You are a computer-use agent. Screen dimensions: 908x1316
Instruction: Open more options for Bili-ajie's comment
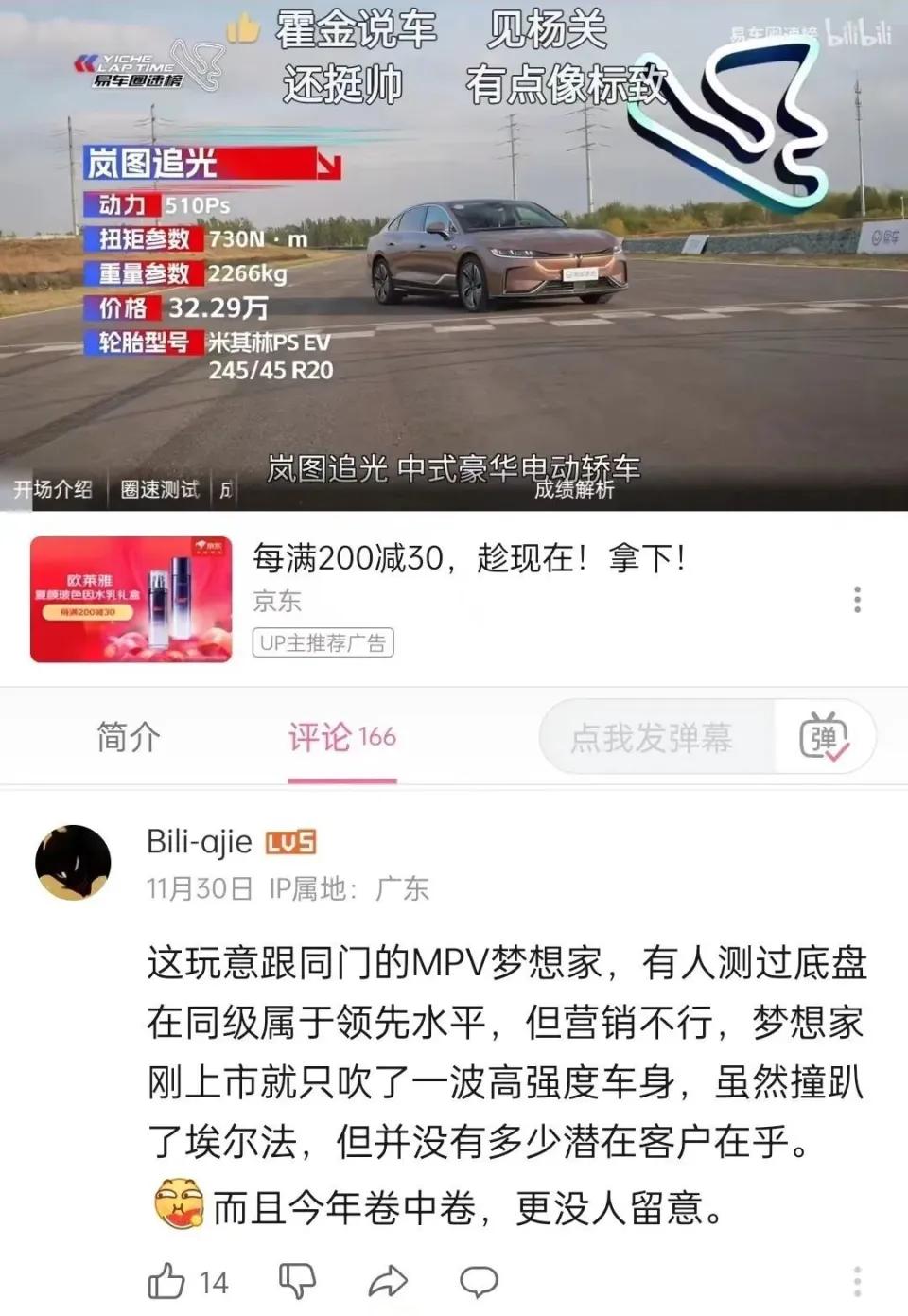(857, 1281)
